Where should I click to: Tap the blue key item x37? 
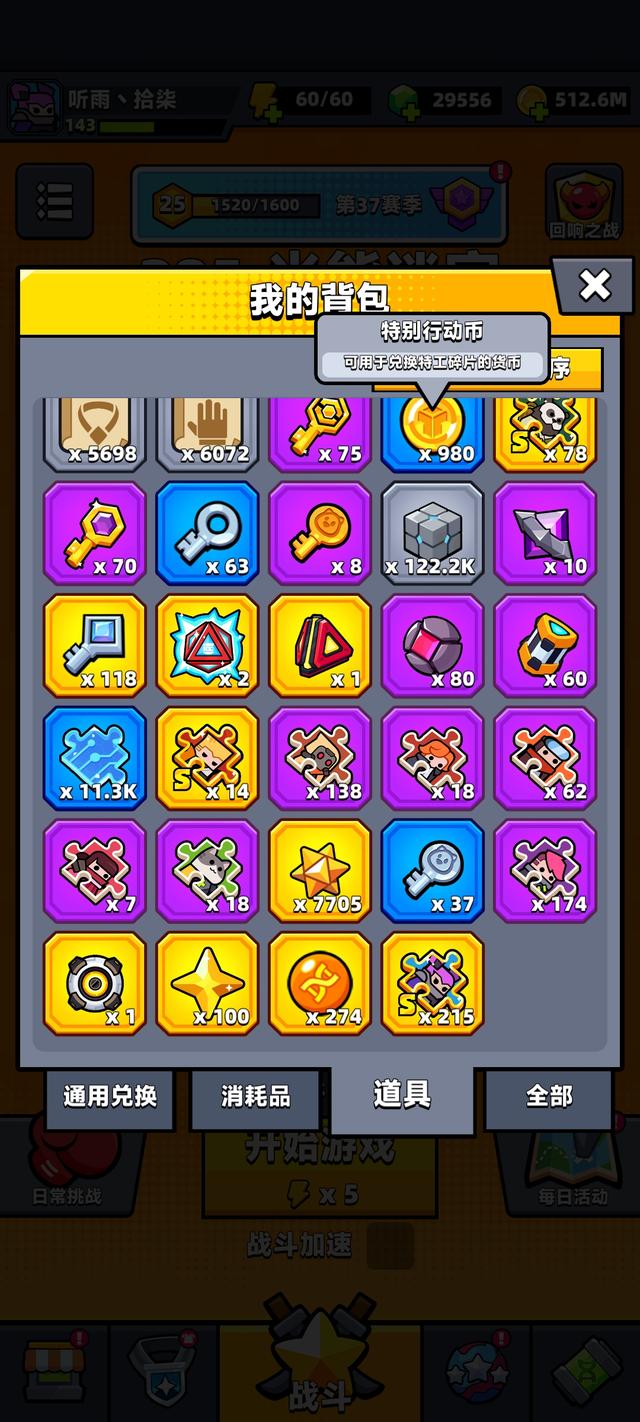432,870
